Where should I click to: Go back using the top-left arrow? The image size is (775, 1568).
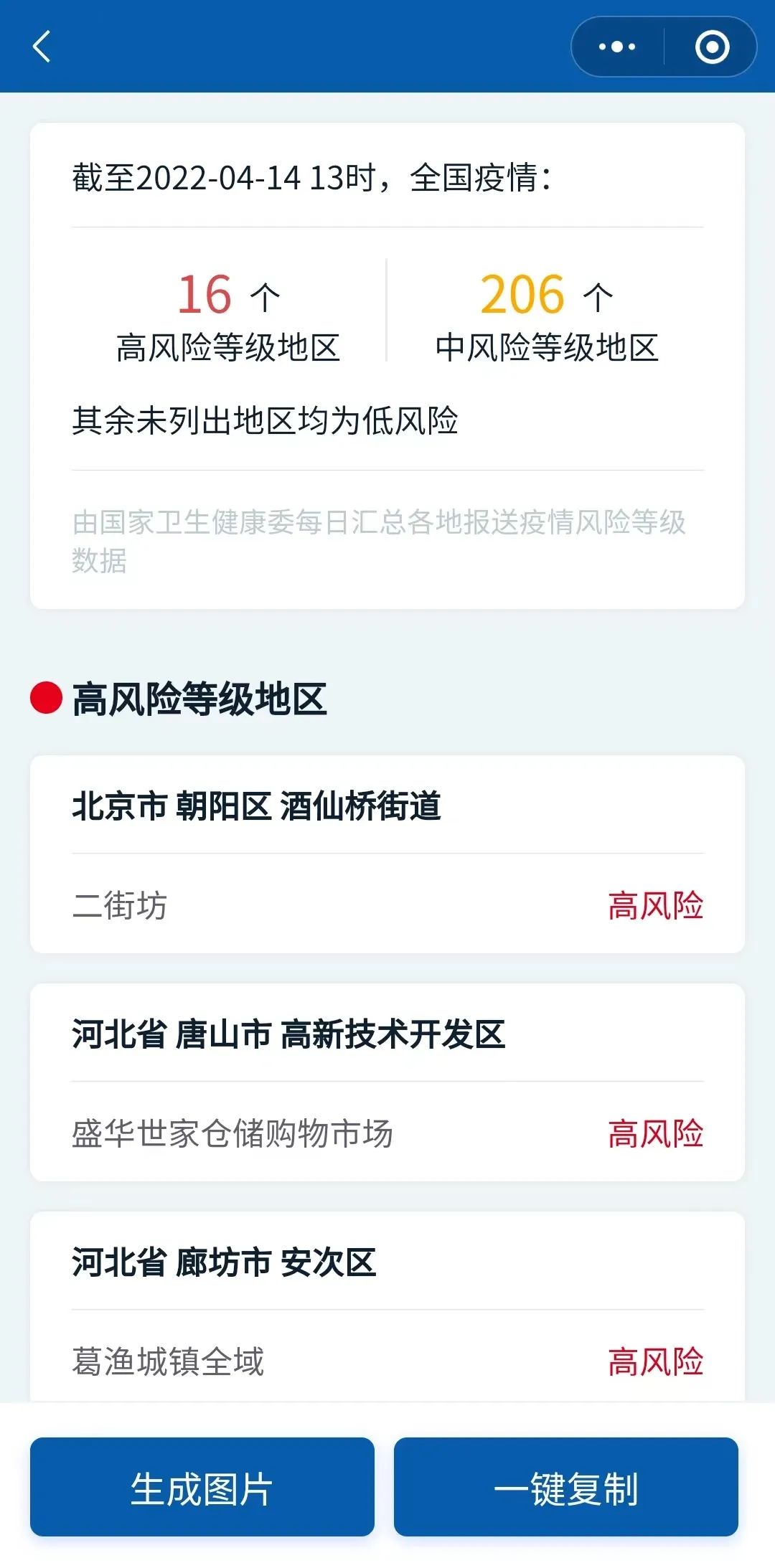pos(42,47)
